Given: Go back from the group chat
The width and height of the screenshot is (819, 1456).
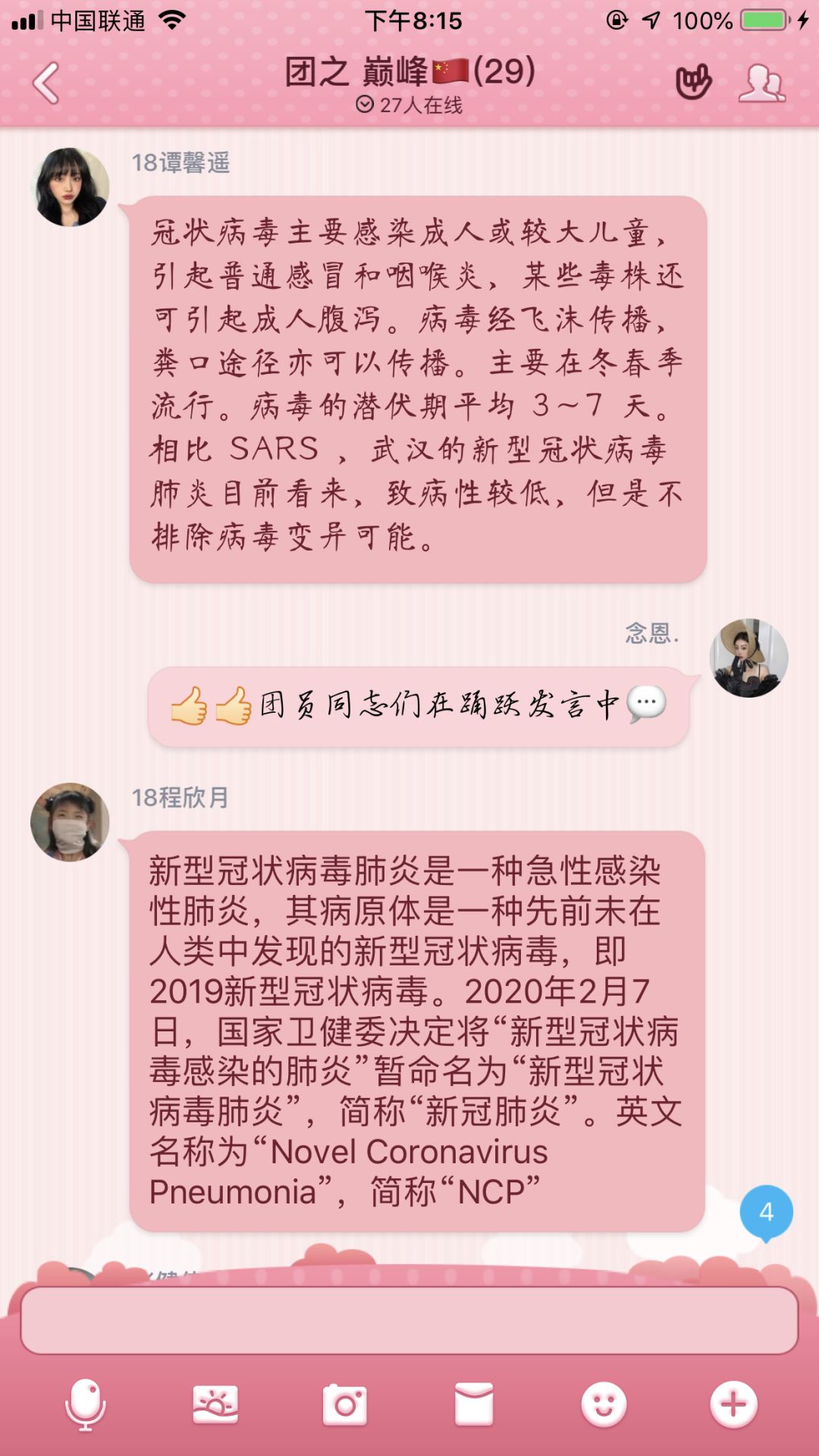Looking at the screenshot, I should (x=47, y=83).
